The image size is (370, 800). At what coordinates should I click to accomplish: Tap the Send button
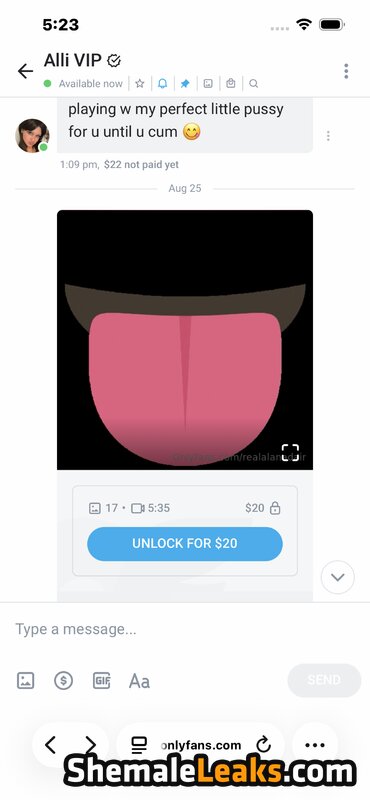pyautogui.click(x=324, y=680)
